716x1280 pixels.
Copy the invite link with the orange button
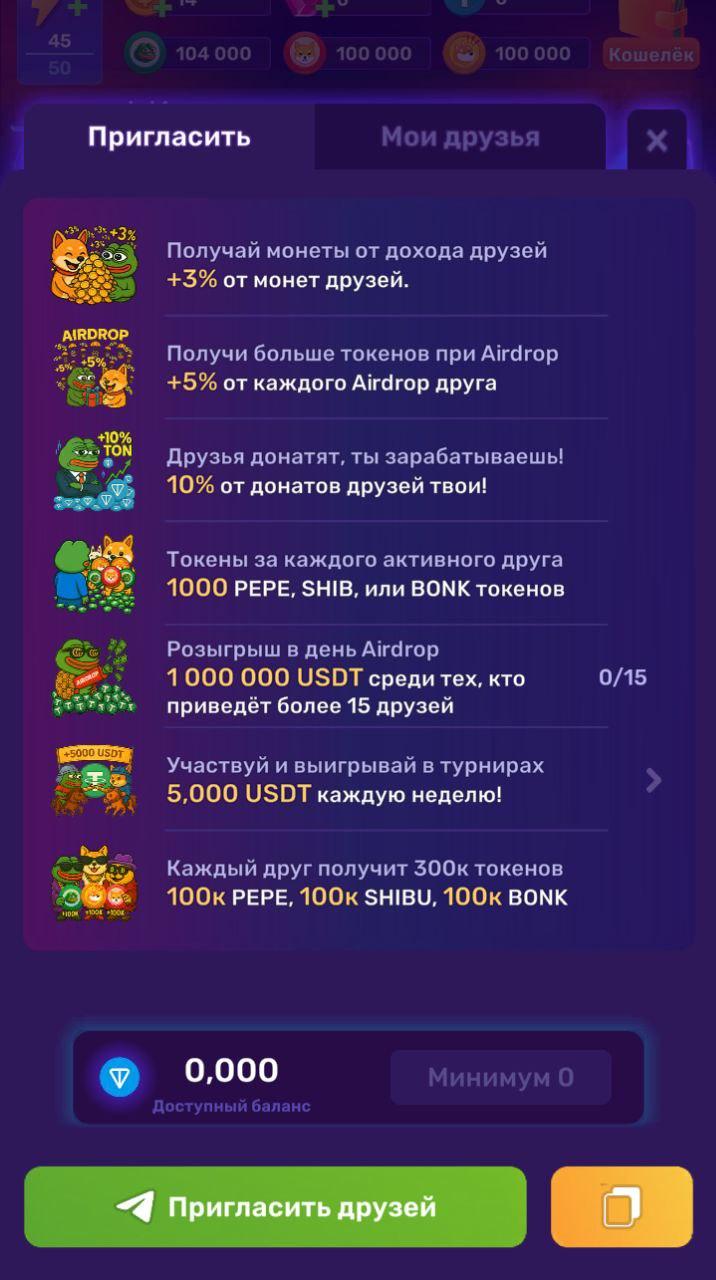pos(621,1206)
